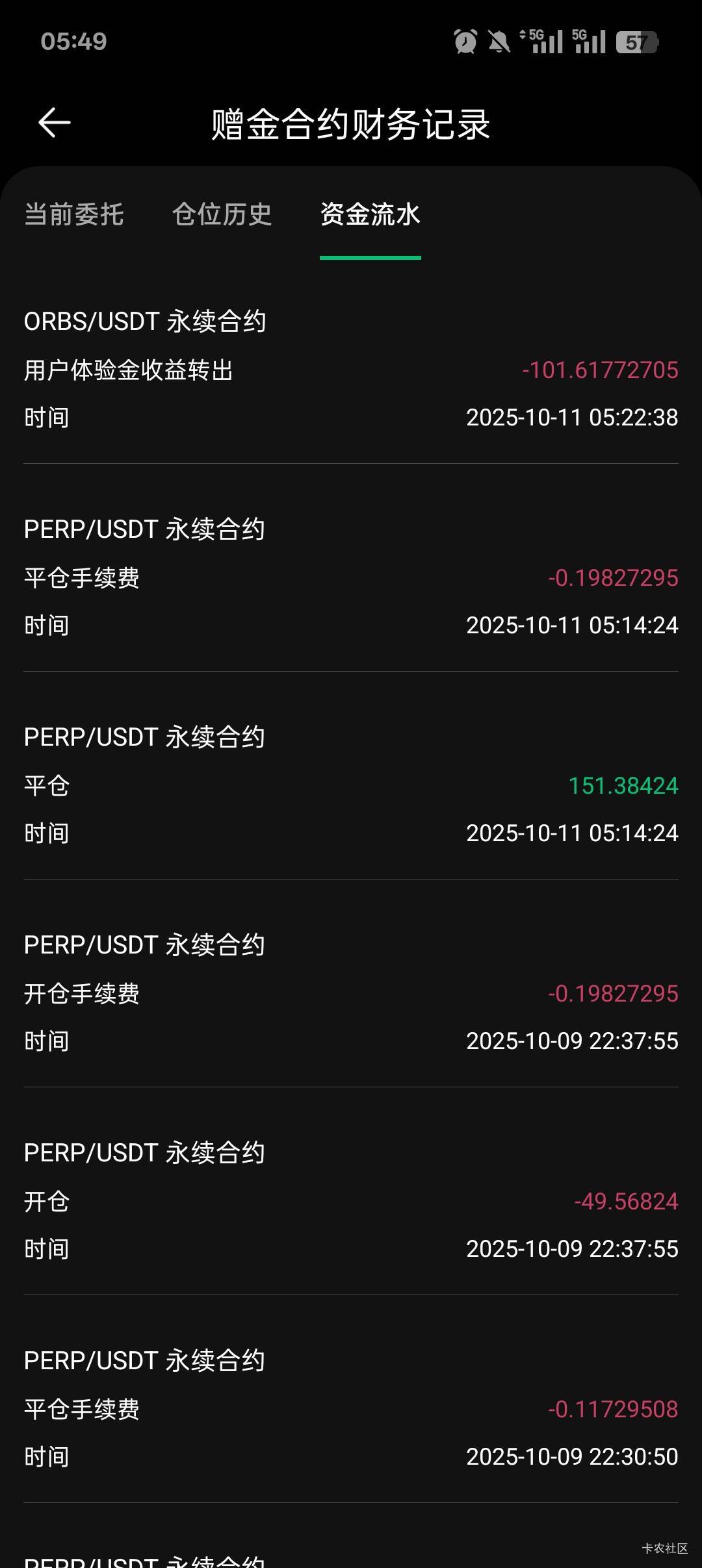This screenshot has width=702, height=1568.
Task: Go back using the top-left arrow
Action: [55, 123]
